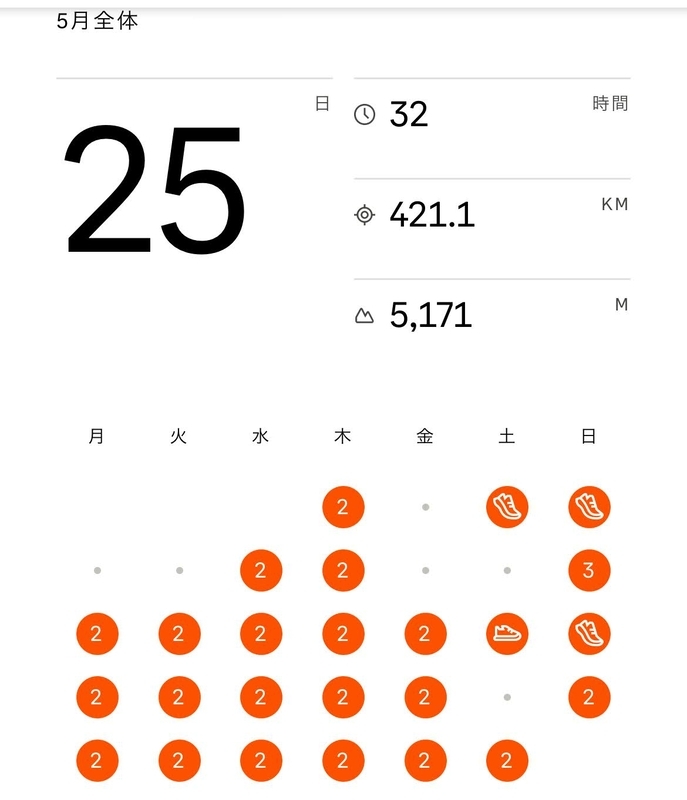Open the second week's Wednesday activities
687x800 pixels.
pos(261,571)
